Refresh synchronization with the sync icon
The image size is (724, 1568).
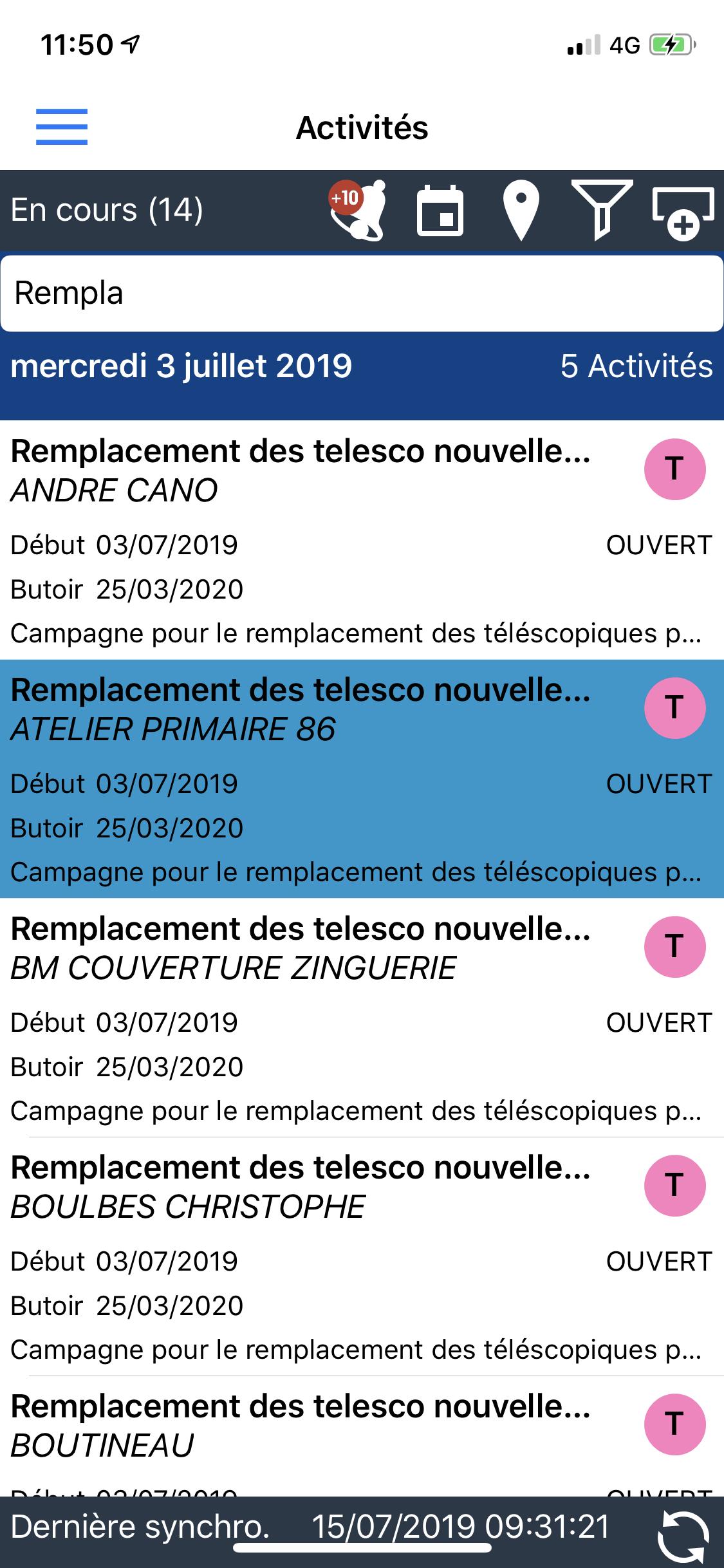click(683, 1535)
